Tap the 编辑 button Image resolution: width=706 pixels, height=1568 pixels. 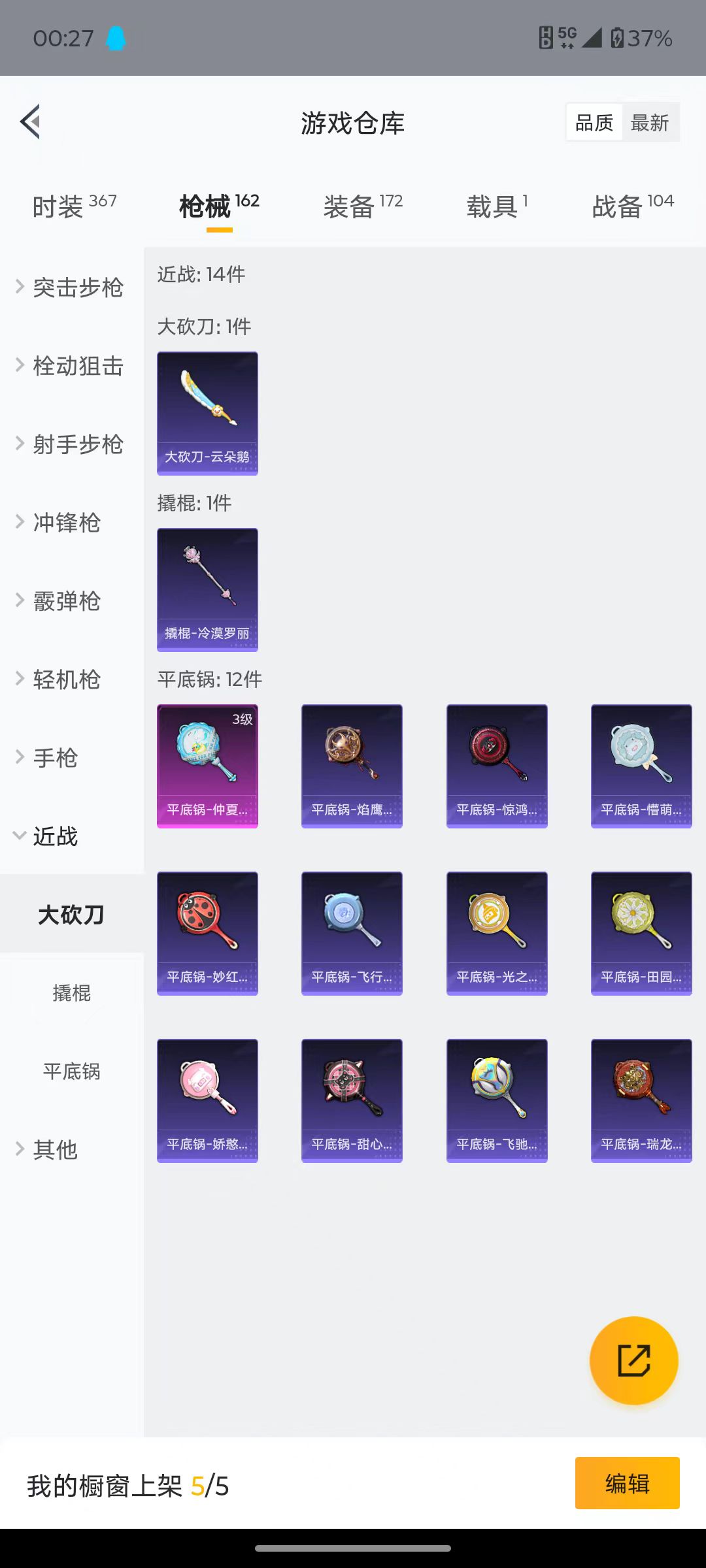pos(627,1483)
